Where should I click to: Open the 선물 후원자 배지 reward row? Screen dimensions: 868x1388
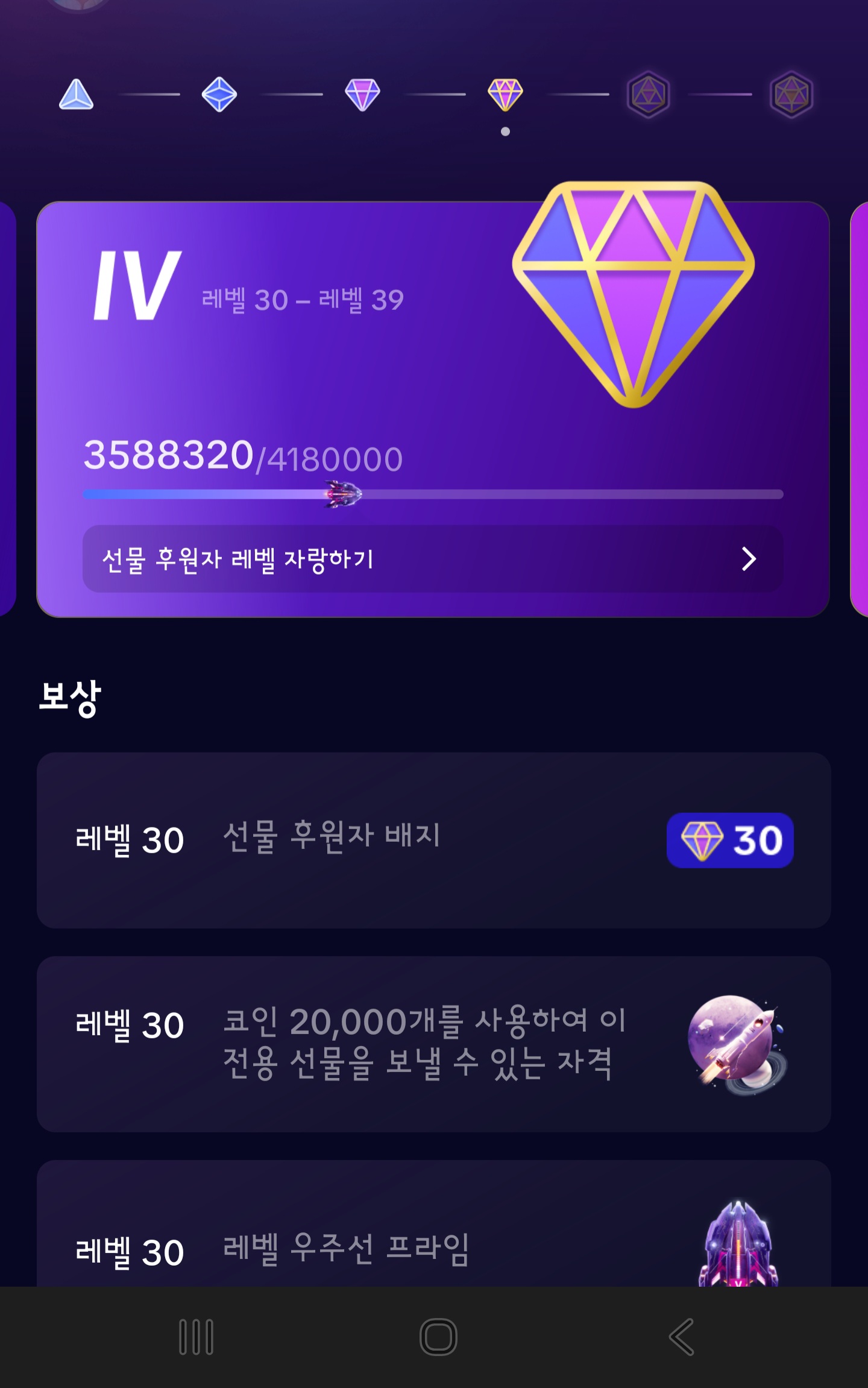[x=433, y=840]
